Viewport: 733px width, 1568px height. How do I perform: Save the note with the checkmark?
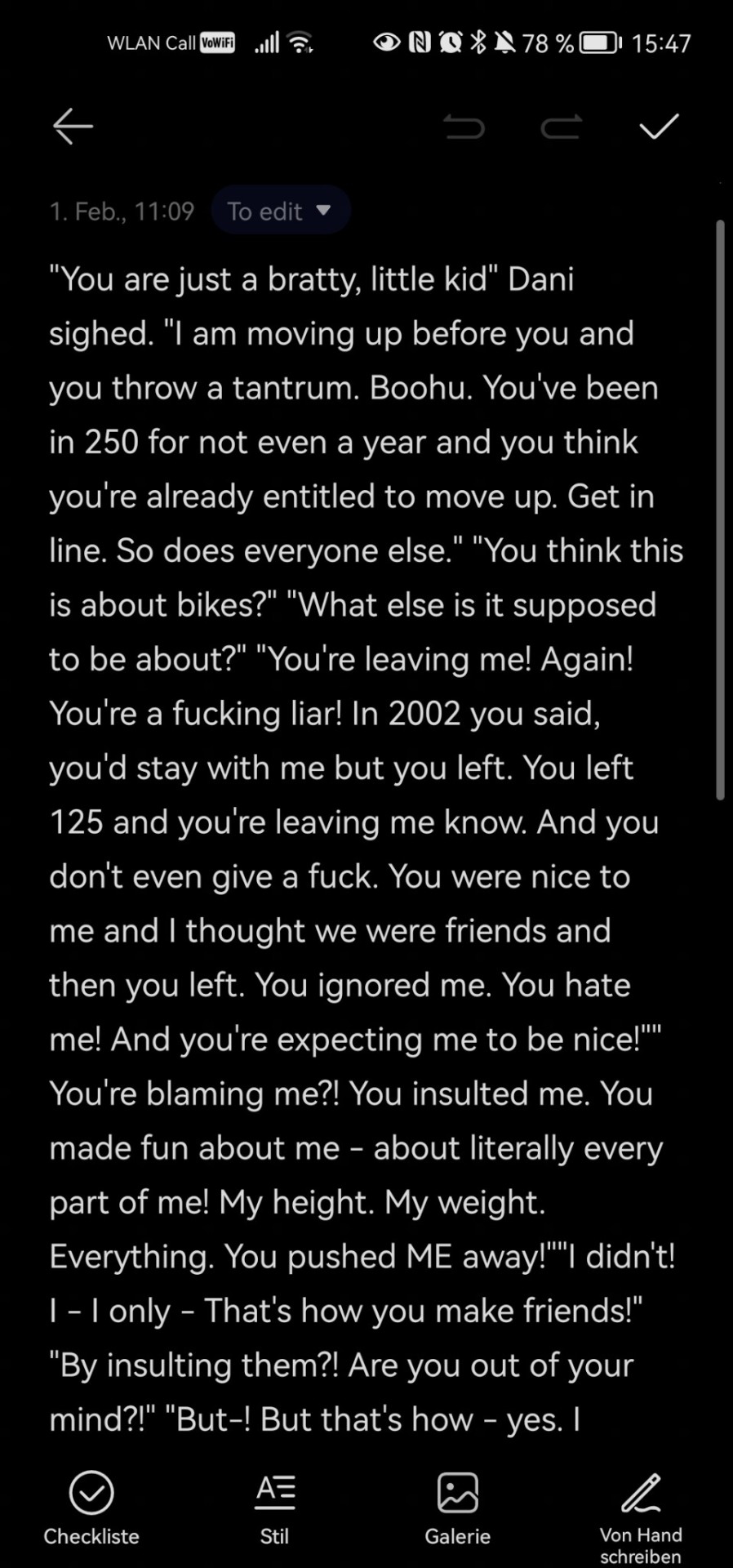tap(659, 127)
